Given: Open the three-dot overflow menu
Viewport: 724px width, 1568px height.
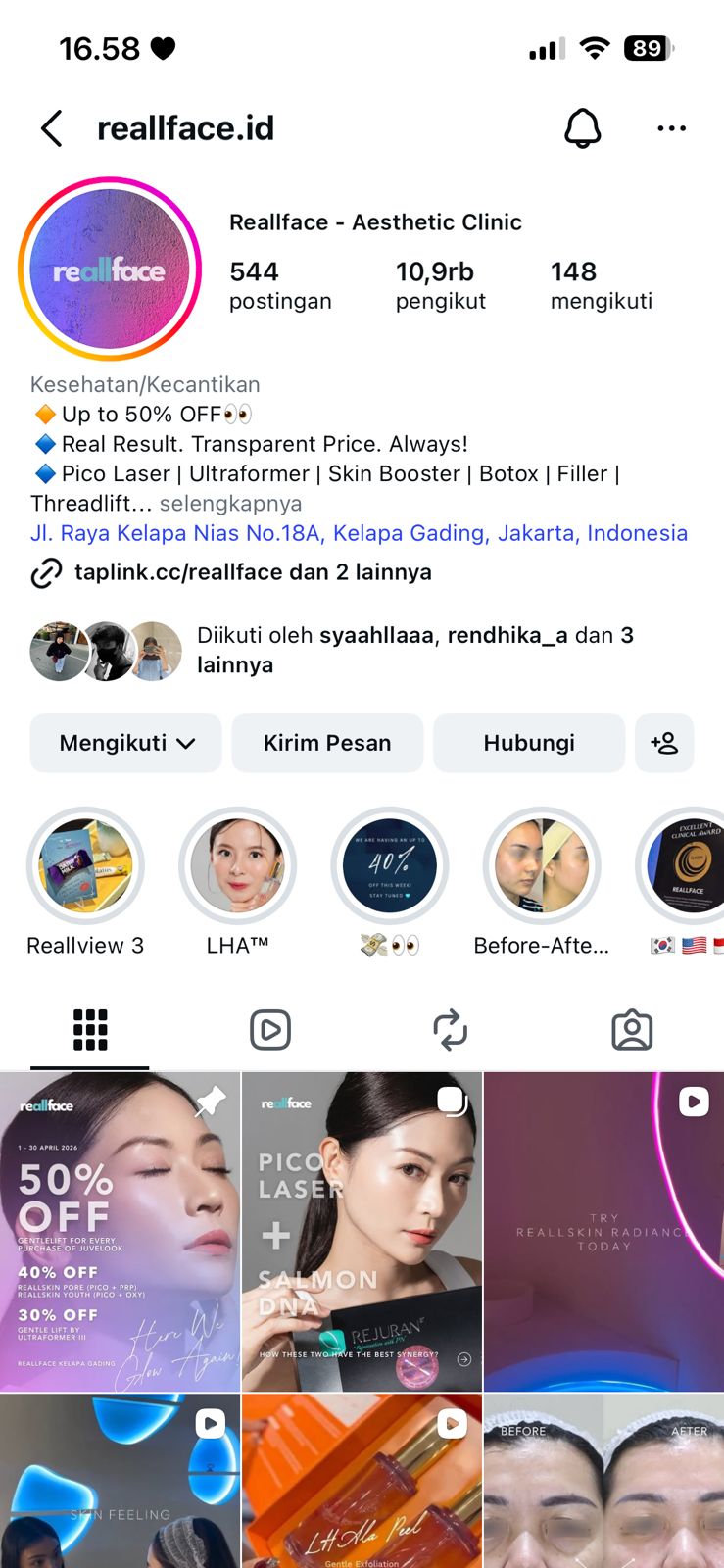Looking at the screenshot, I should point(671,128).
